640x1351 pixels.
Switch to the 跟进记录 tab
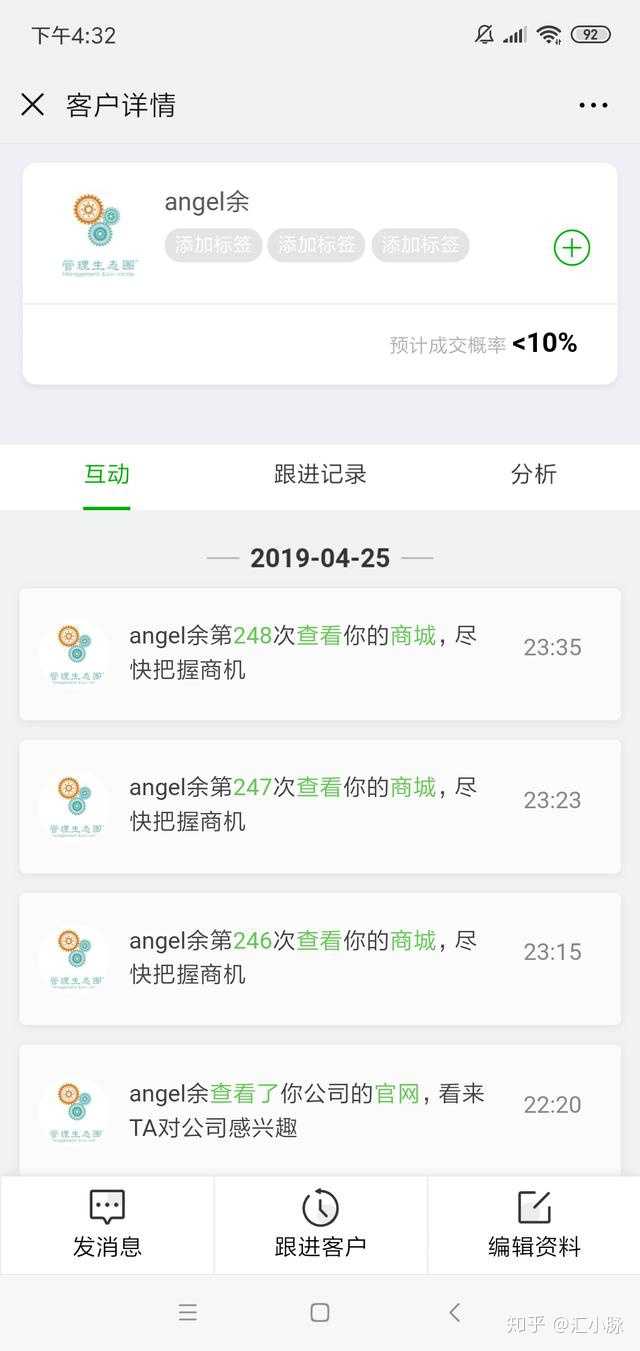(320, 475)
